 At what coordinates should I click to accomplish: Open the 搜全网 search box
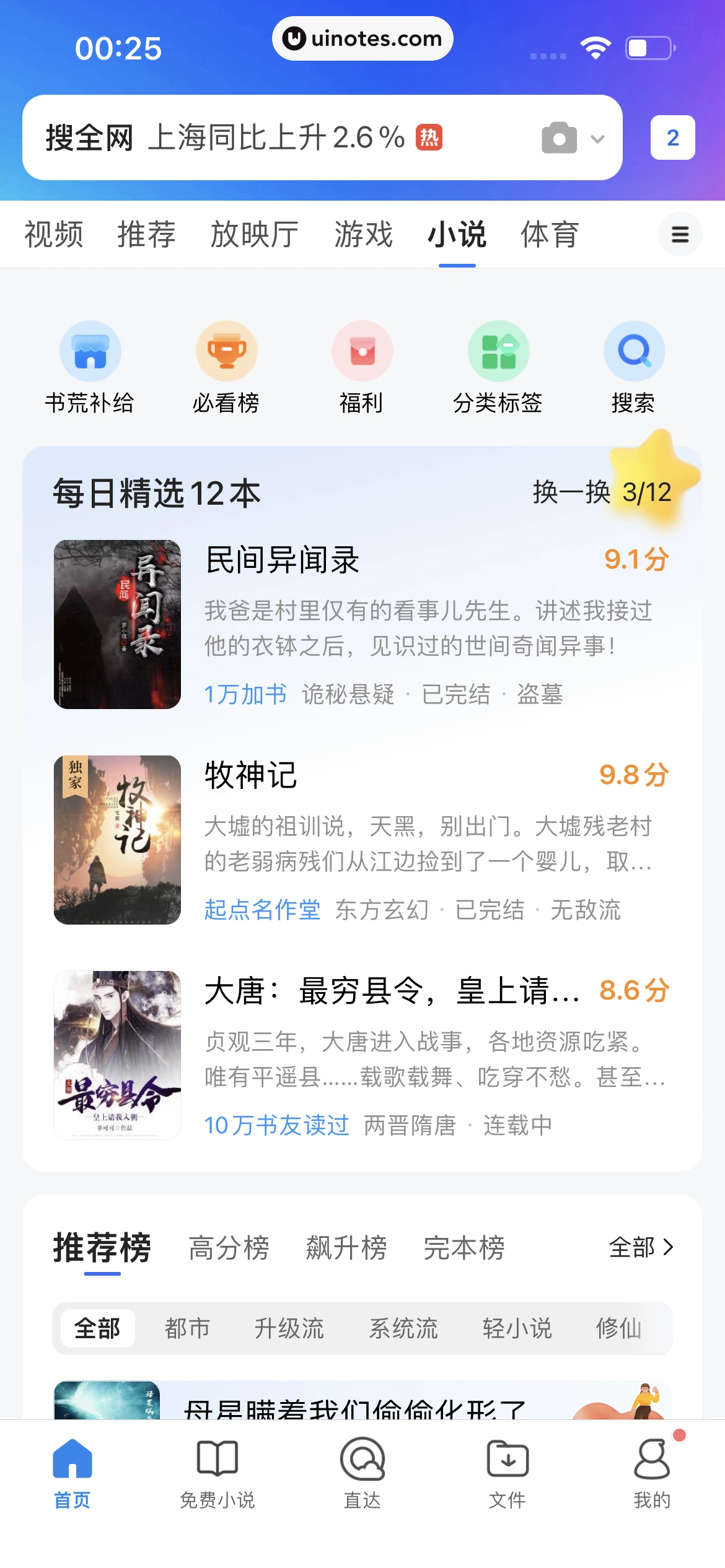(279, 137)
